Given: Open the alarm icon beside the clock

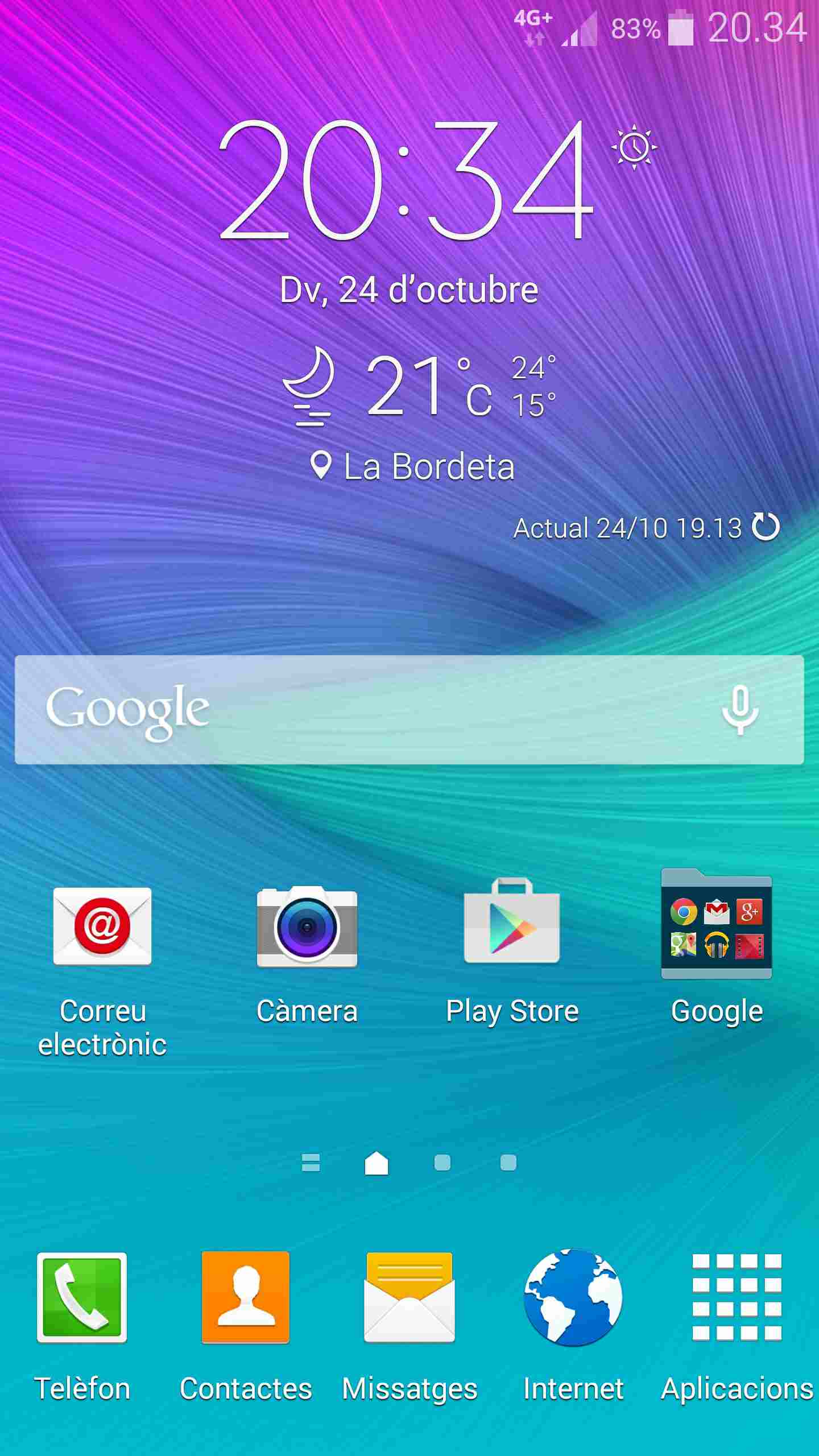Looking at the screenshot, I should tap(634, 148).
